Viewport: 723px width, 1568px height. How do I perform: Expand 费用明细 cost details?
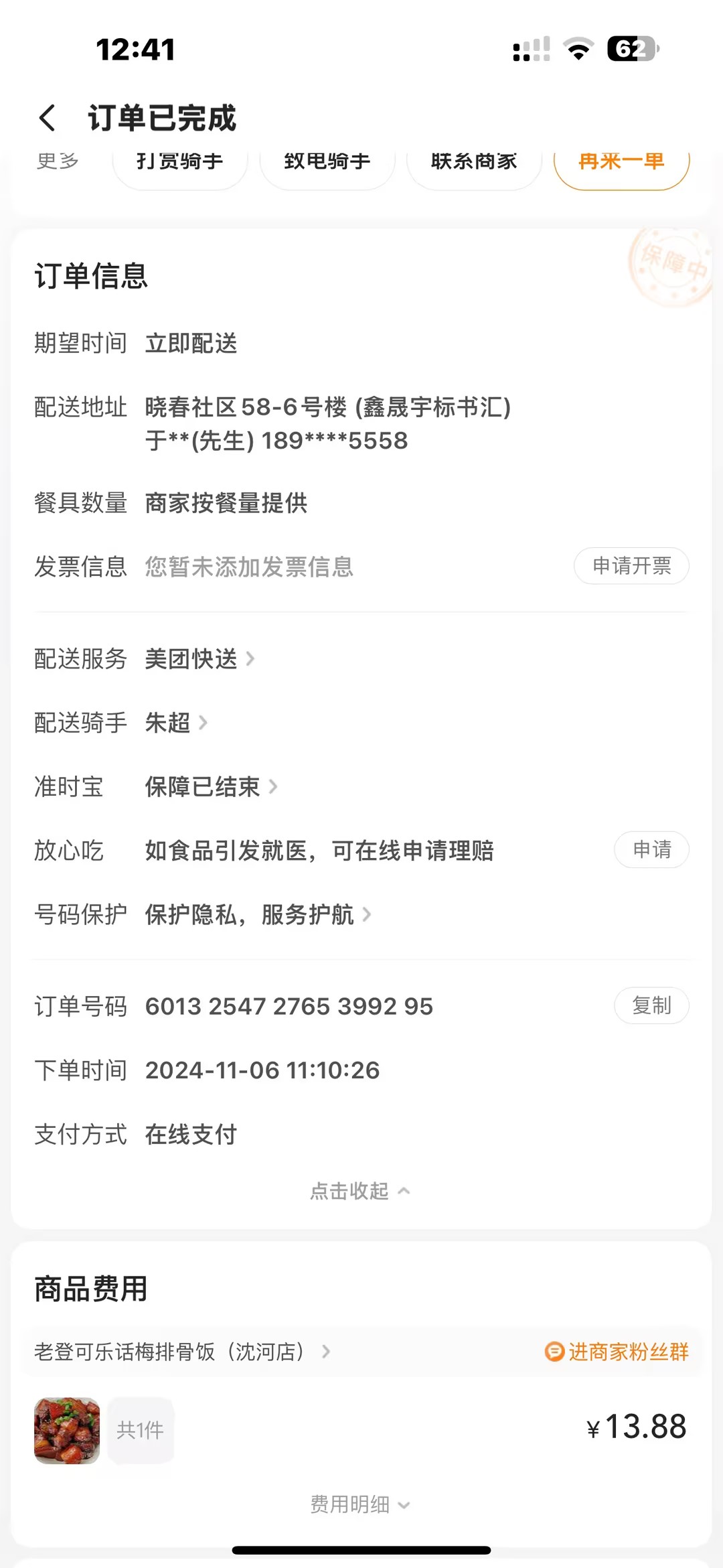[x=360, y=1504]
